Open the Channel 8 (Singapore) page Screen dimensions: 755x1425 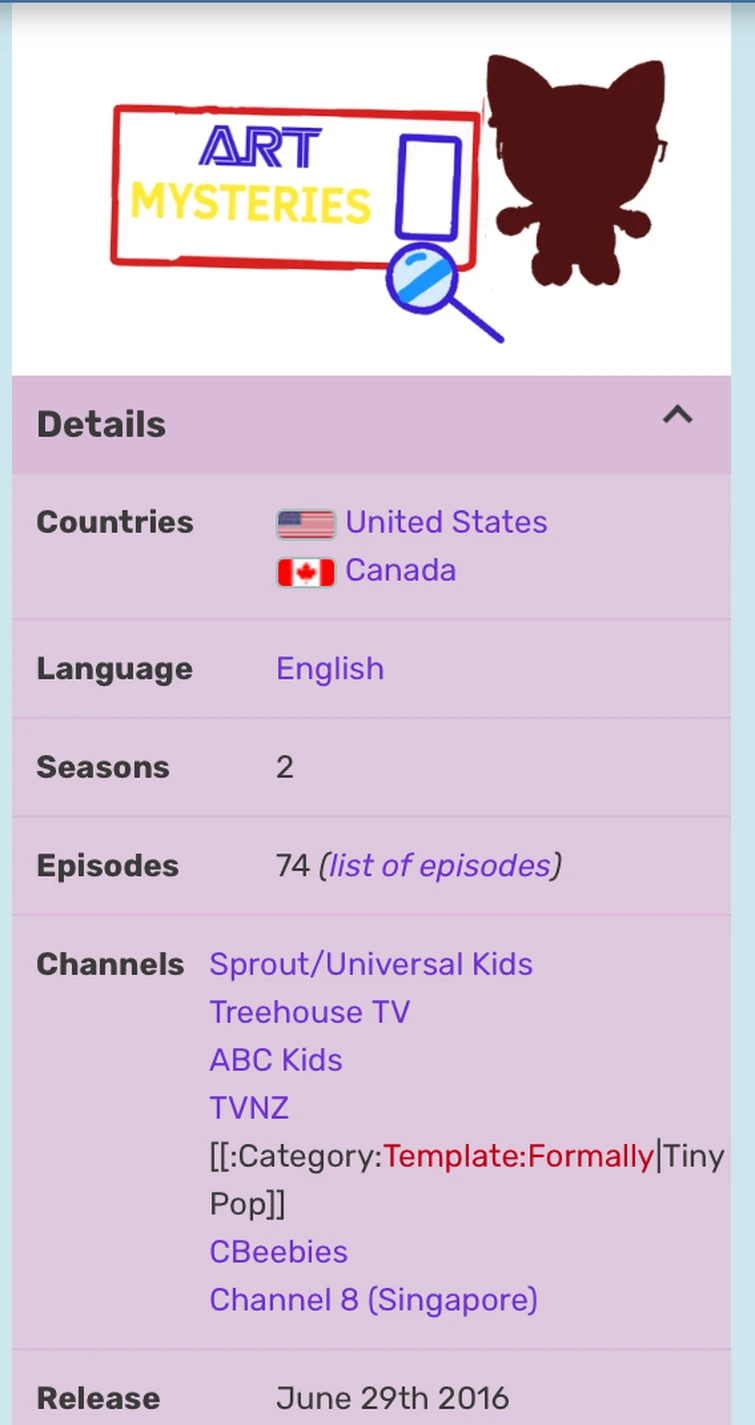click(373, 1299)
